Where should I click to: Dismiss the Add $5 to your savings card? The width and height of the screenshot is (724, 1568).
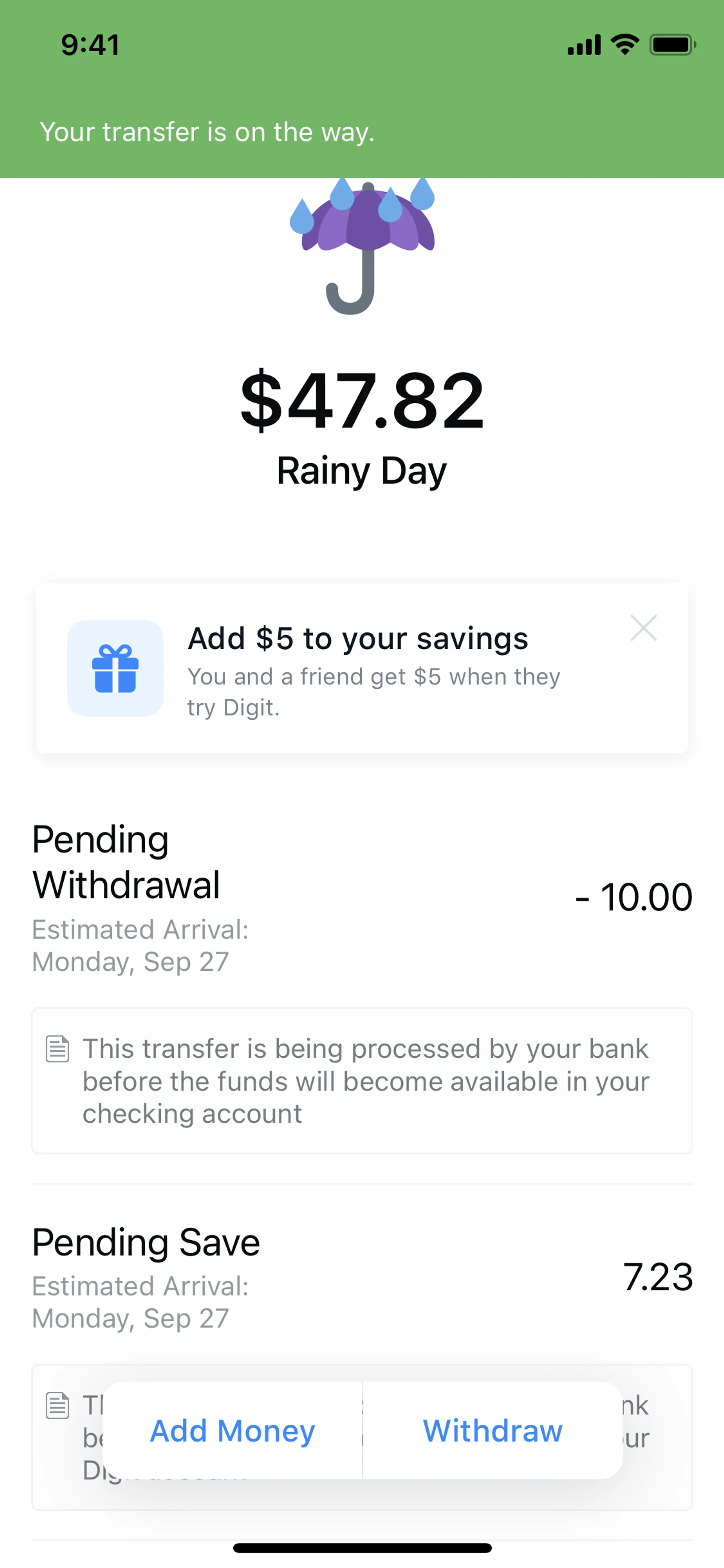click(x=643, y=628)
